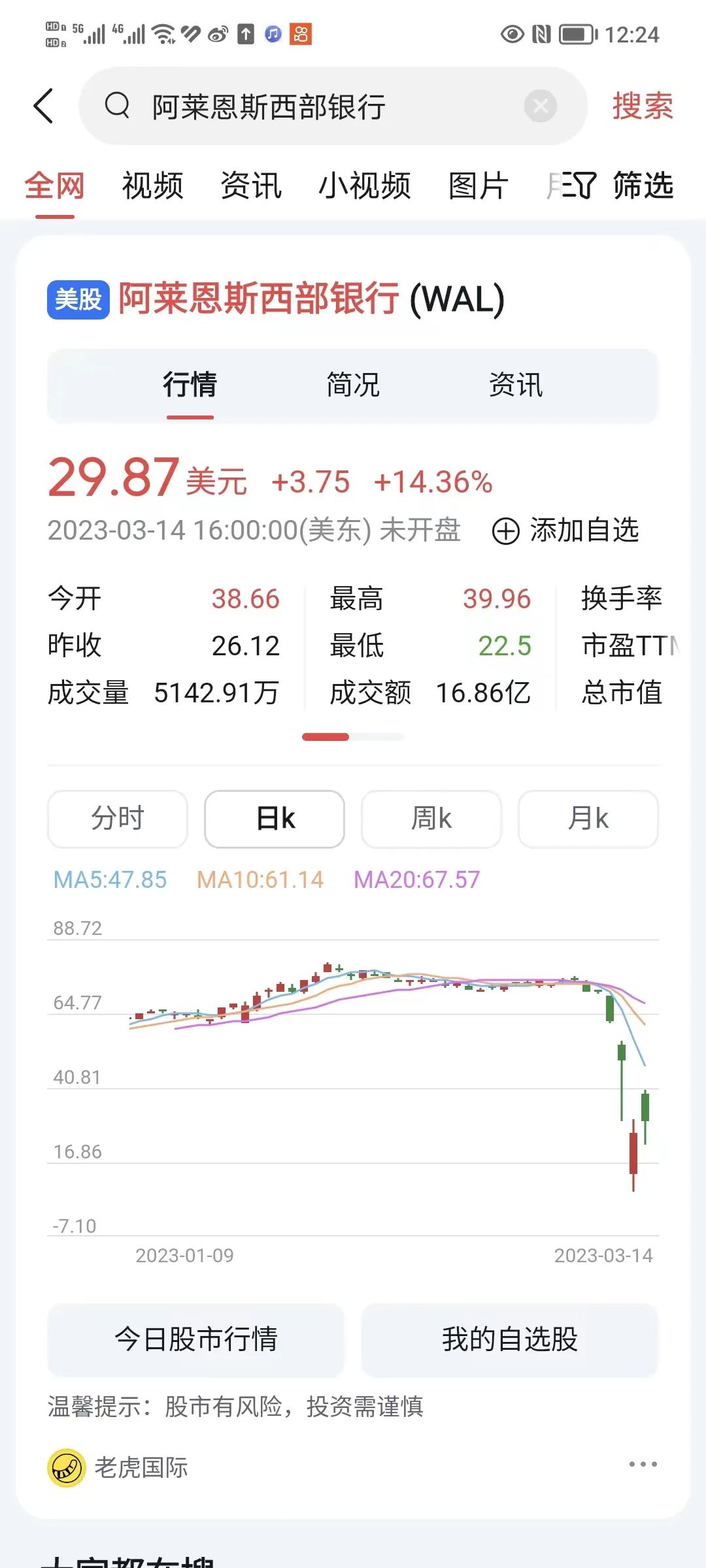
Task: Switch to the 视频 tab
Action: pos(152,186)
